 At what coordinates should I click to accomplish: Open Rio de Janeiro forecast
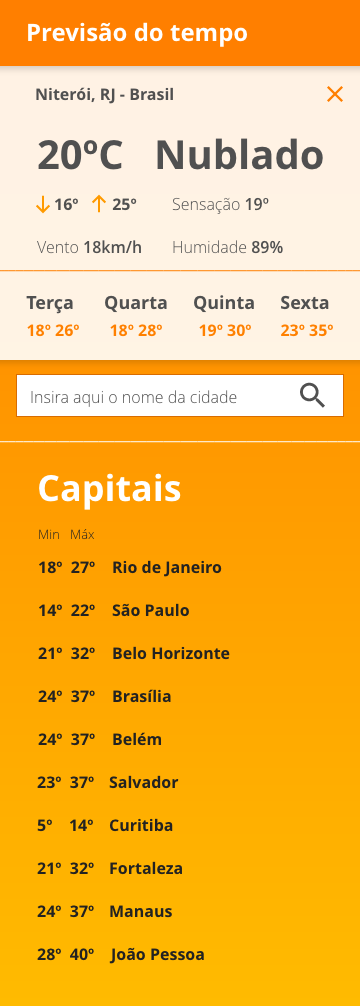click(167, 567)
